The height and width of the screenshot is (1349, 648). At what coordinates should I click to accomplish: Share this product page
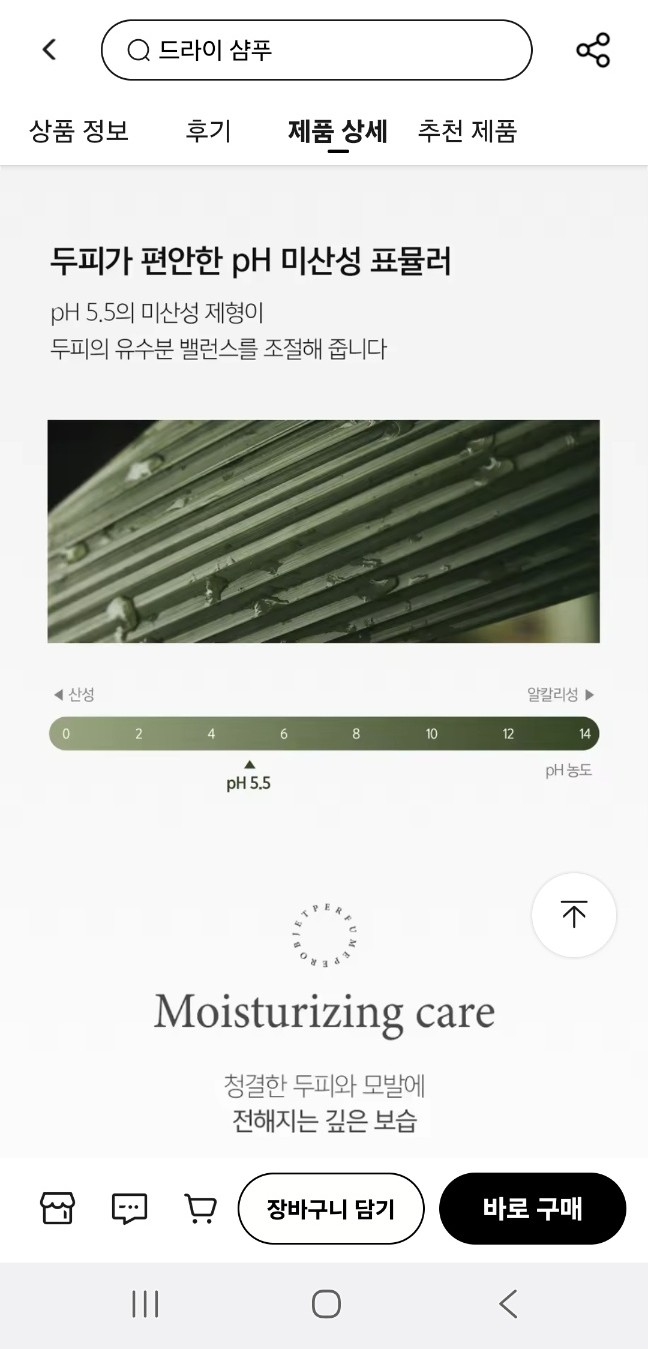[593, 50]
